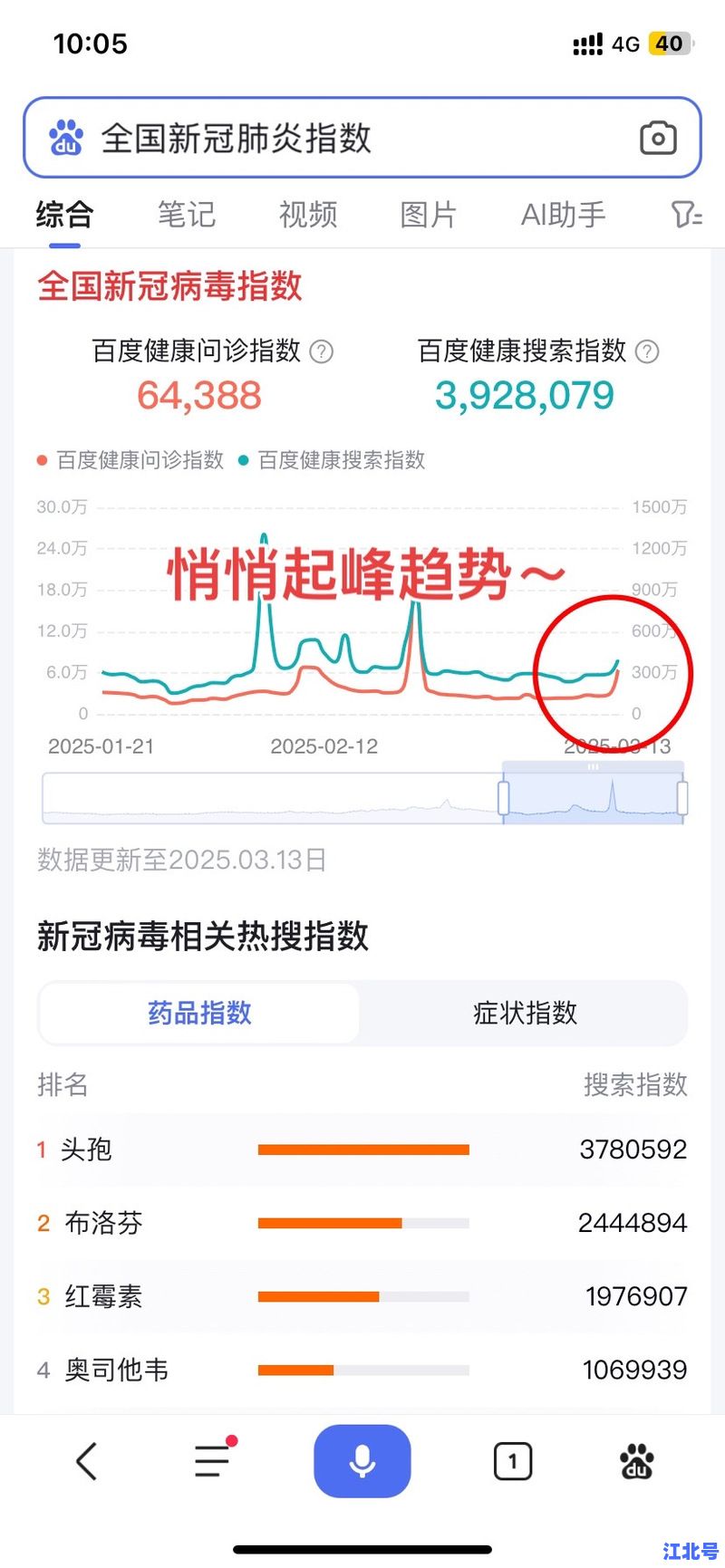Toggle the 百度健康问诊指数 legend entry
Screen dimensions: 725x1568
[130, 460]
